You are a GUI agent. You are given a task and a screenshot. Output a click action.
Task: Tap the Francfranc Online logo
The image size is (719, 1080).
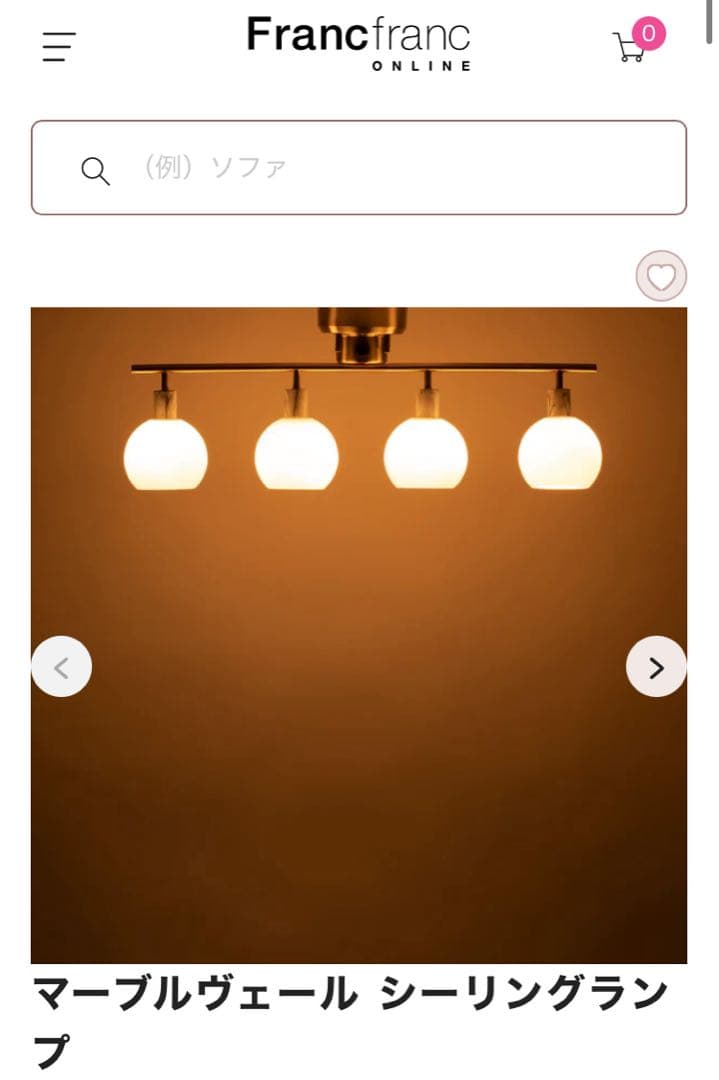tap(359, 42)
